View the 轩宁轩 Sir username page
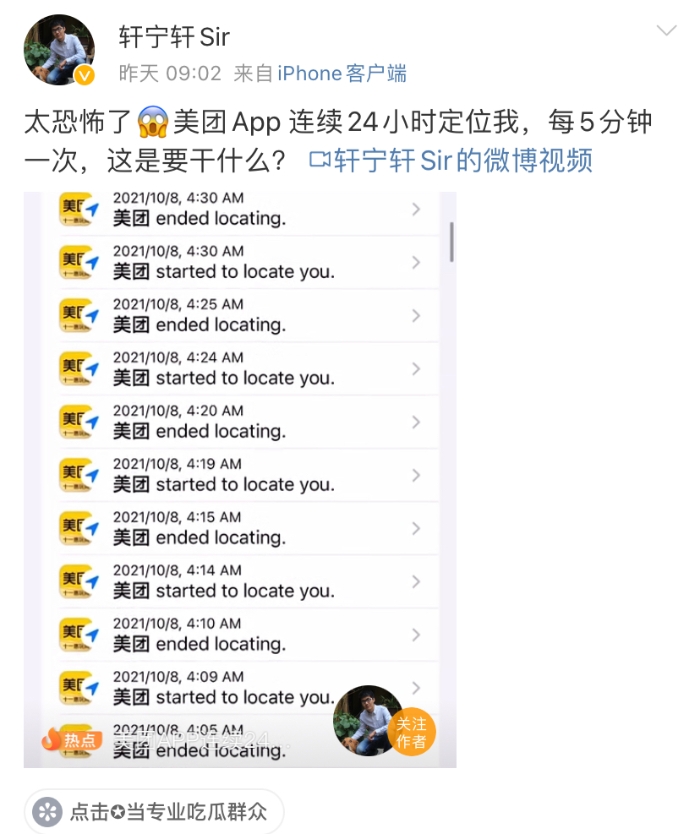700x834 pixels. (174, 37)
